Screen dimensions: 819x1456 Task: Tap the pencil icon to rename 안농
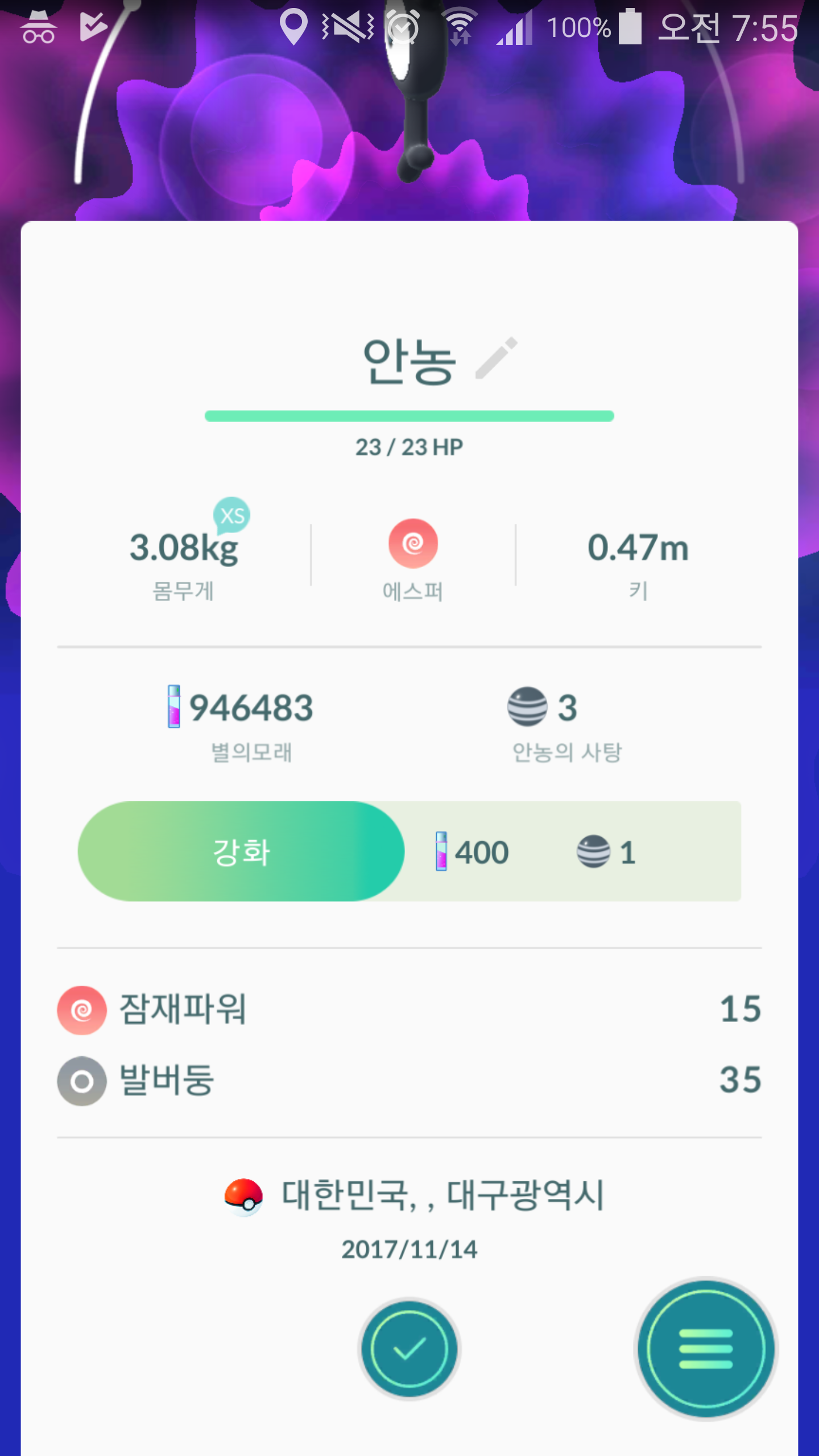(497, 358)
